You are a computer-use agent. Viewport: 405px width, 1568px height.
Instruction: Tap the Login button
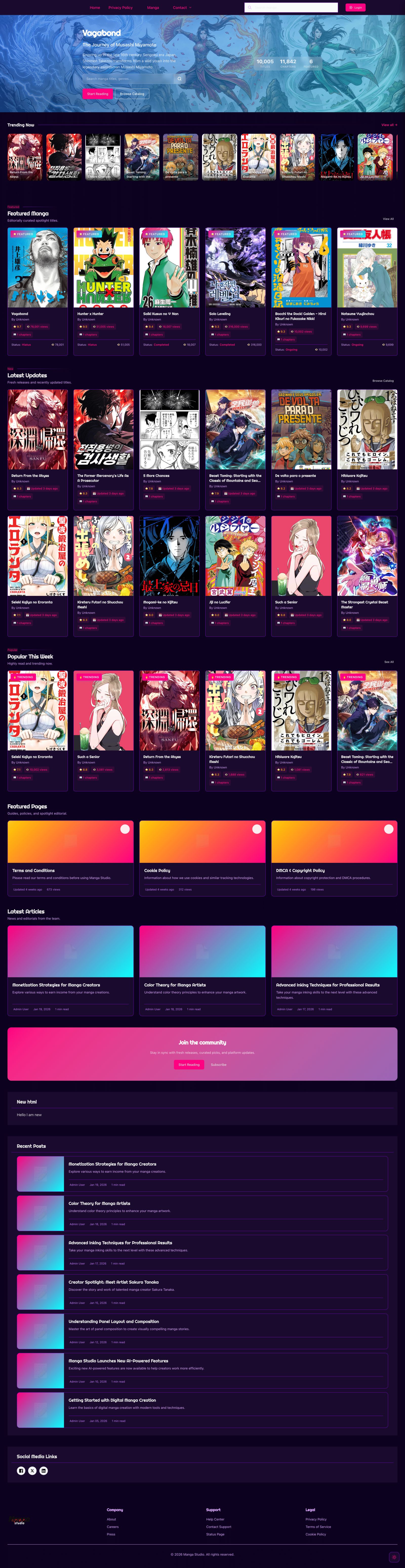coord(355,7)
